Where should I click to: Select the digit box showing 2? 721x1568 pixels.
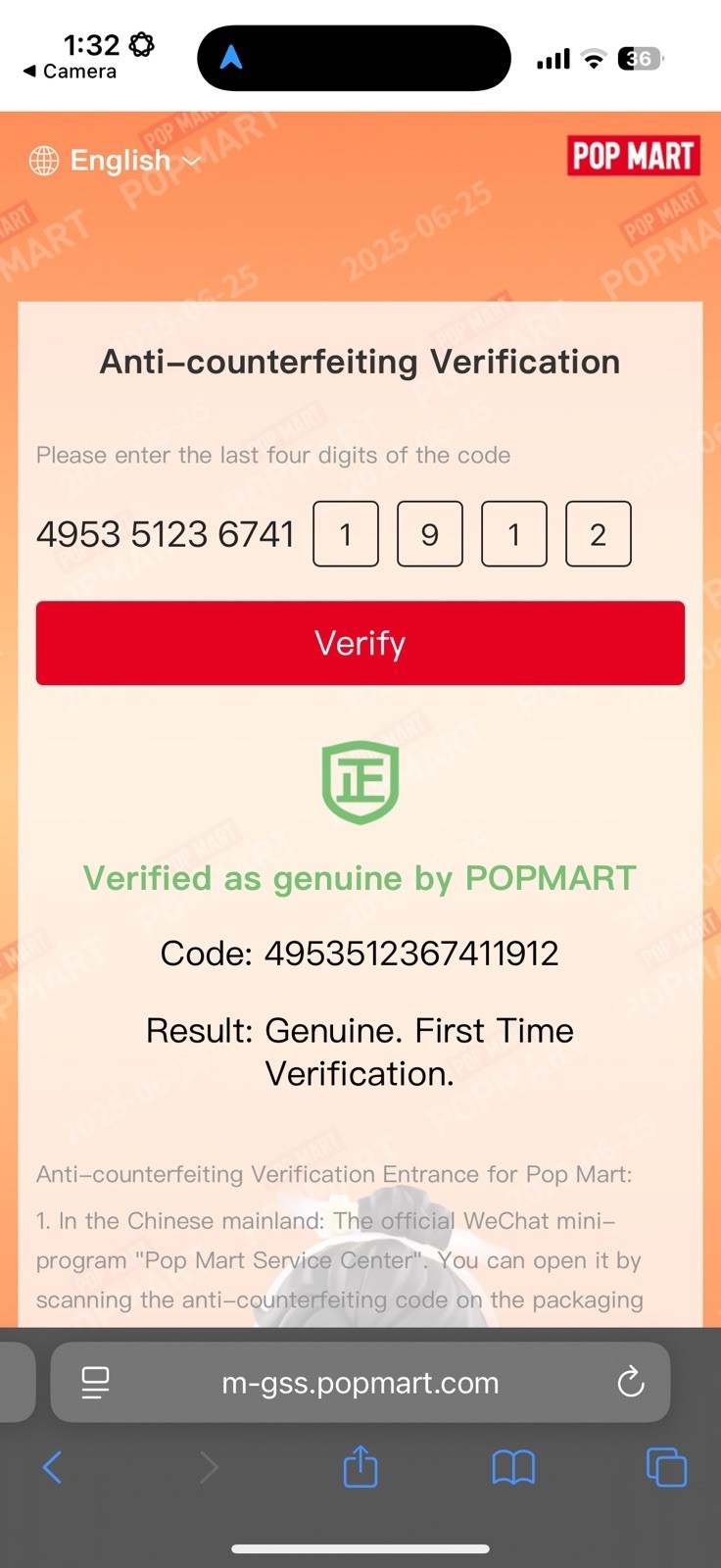point(599,534)
